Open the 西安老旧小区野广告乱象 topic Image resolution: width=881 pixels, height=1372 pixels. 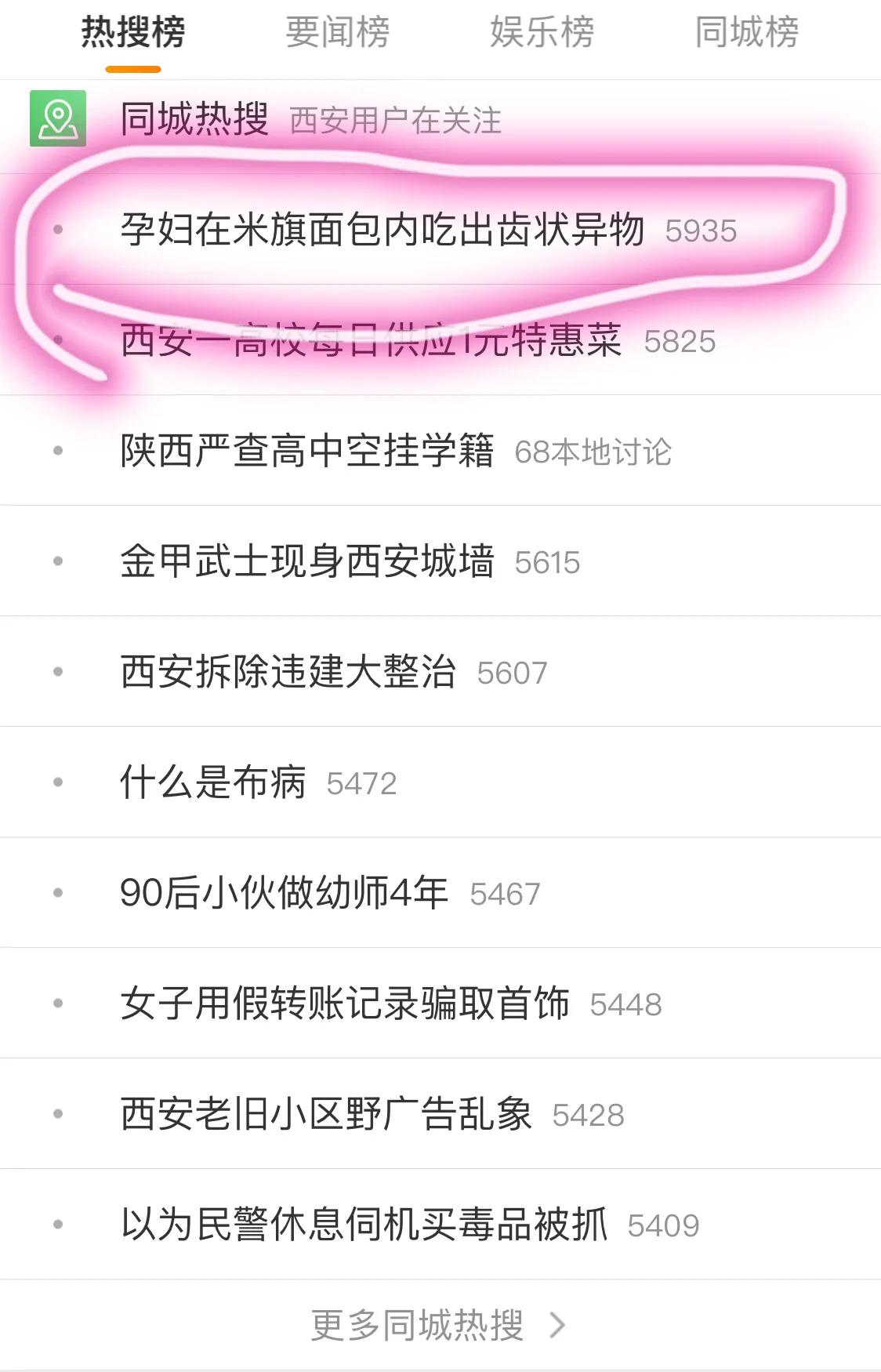328,1112
